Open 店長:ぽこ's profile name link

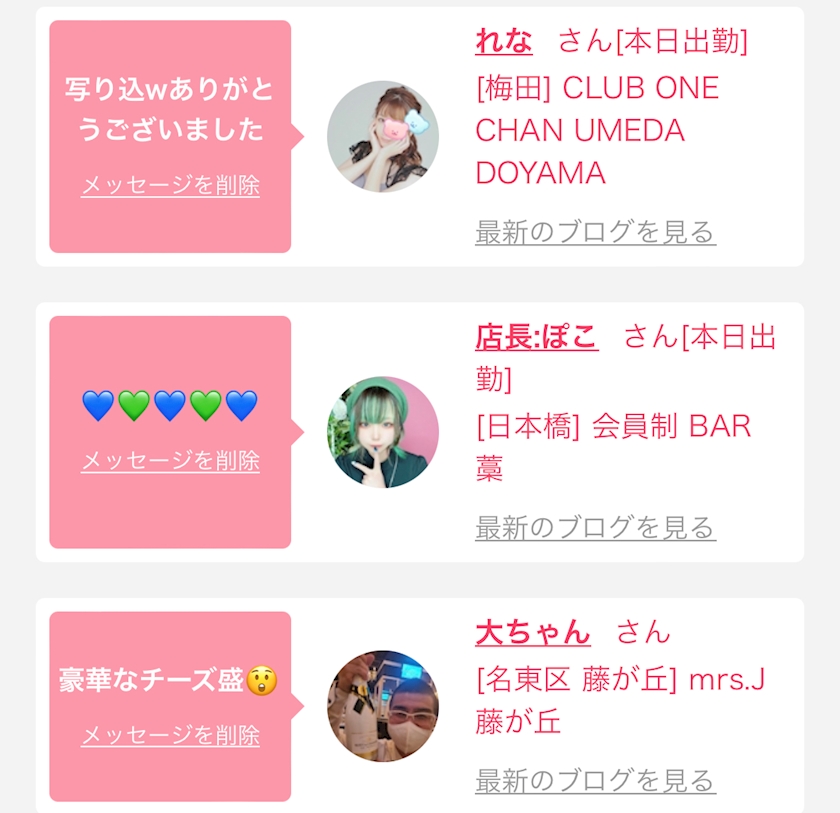[x=536, y=336]
